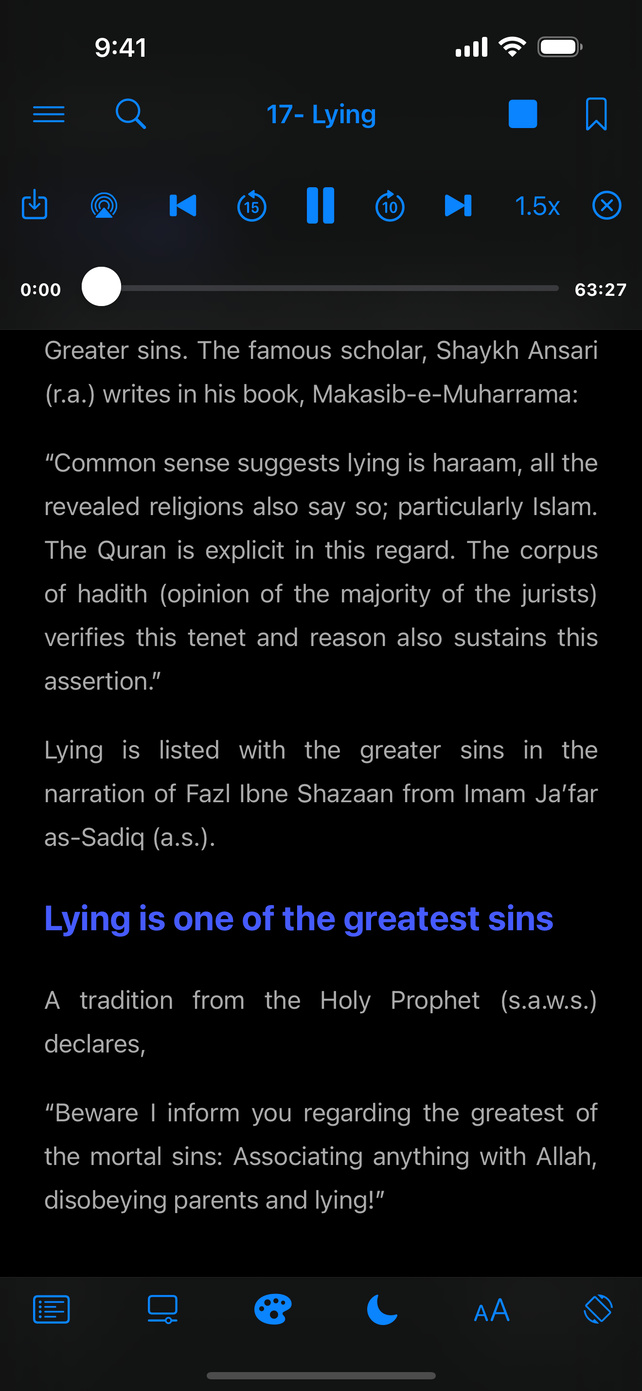This screenshot has width=642, height=1391.
Task: Open the hamburger menu
Action: 49,115
